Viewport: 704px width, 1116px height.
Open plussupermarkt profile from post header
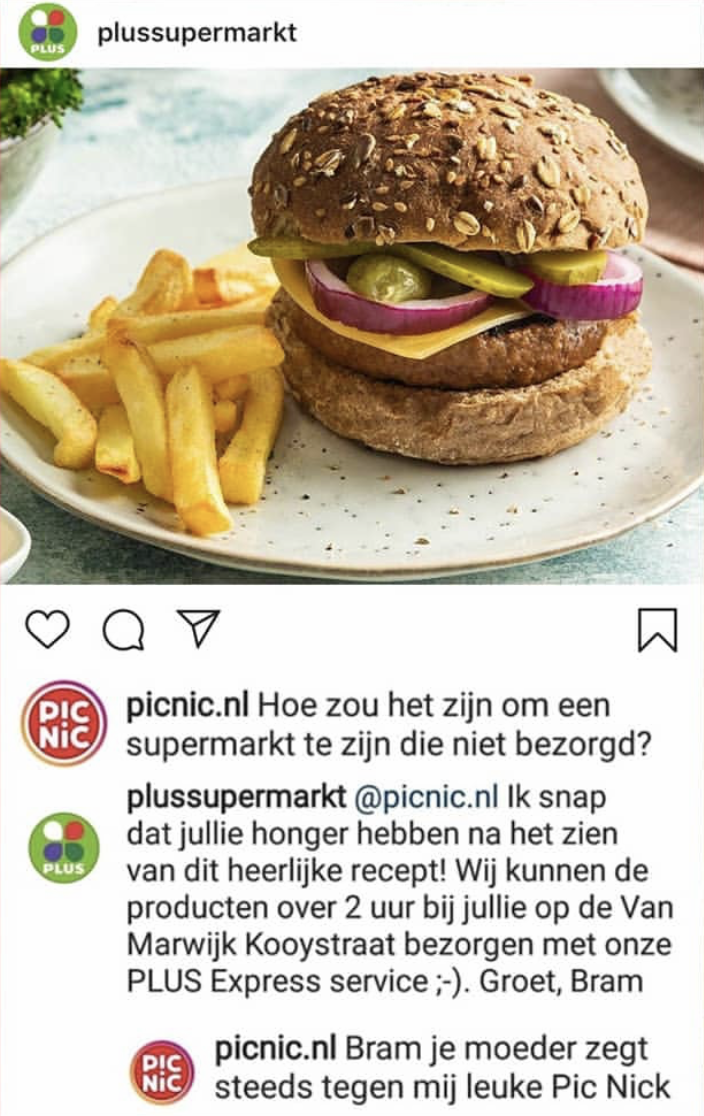pos(196,32)
